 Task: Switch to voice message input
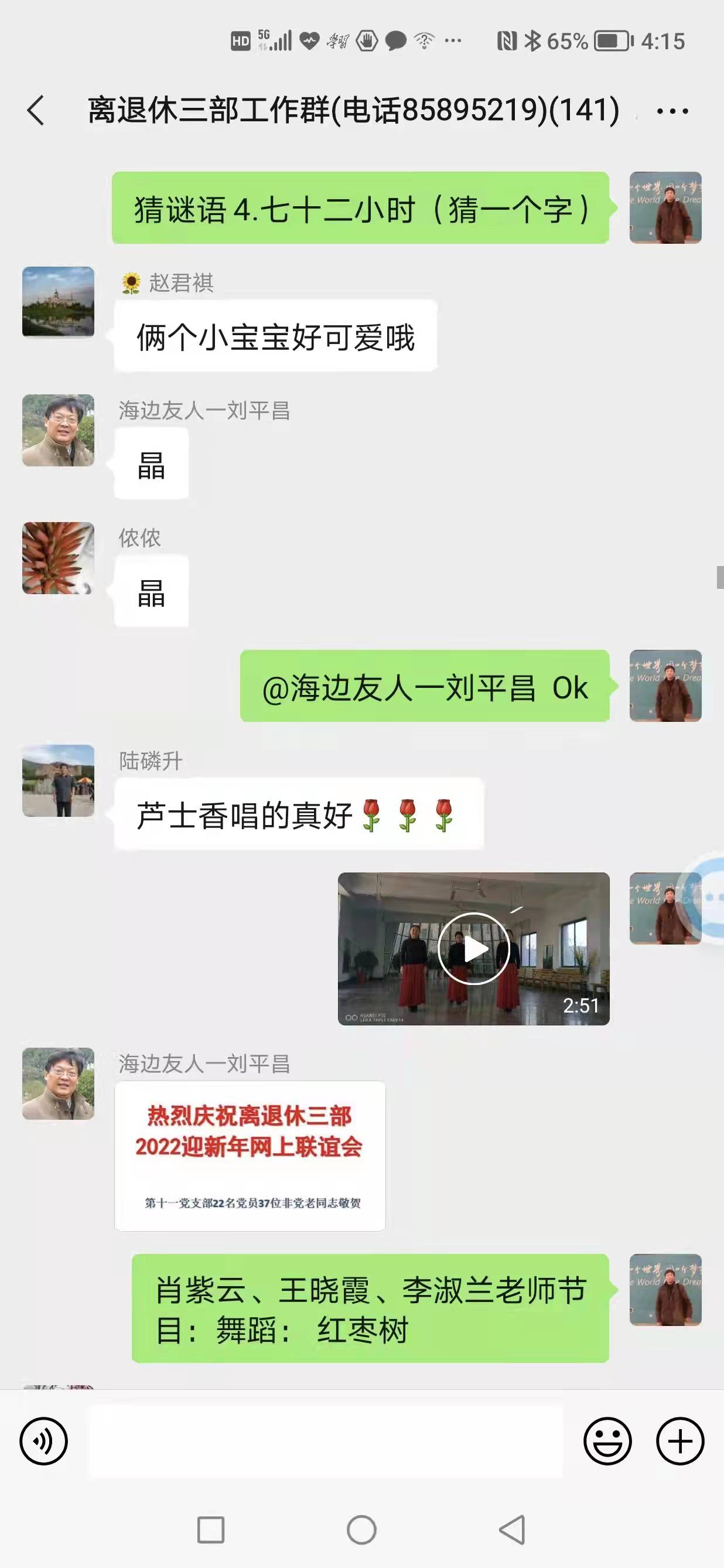(44, 1441)
